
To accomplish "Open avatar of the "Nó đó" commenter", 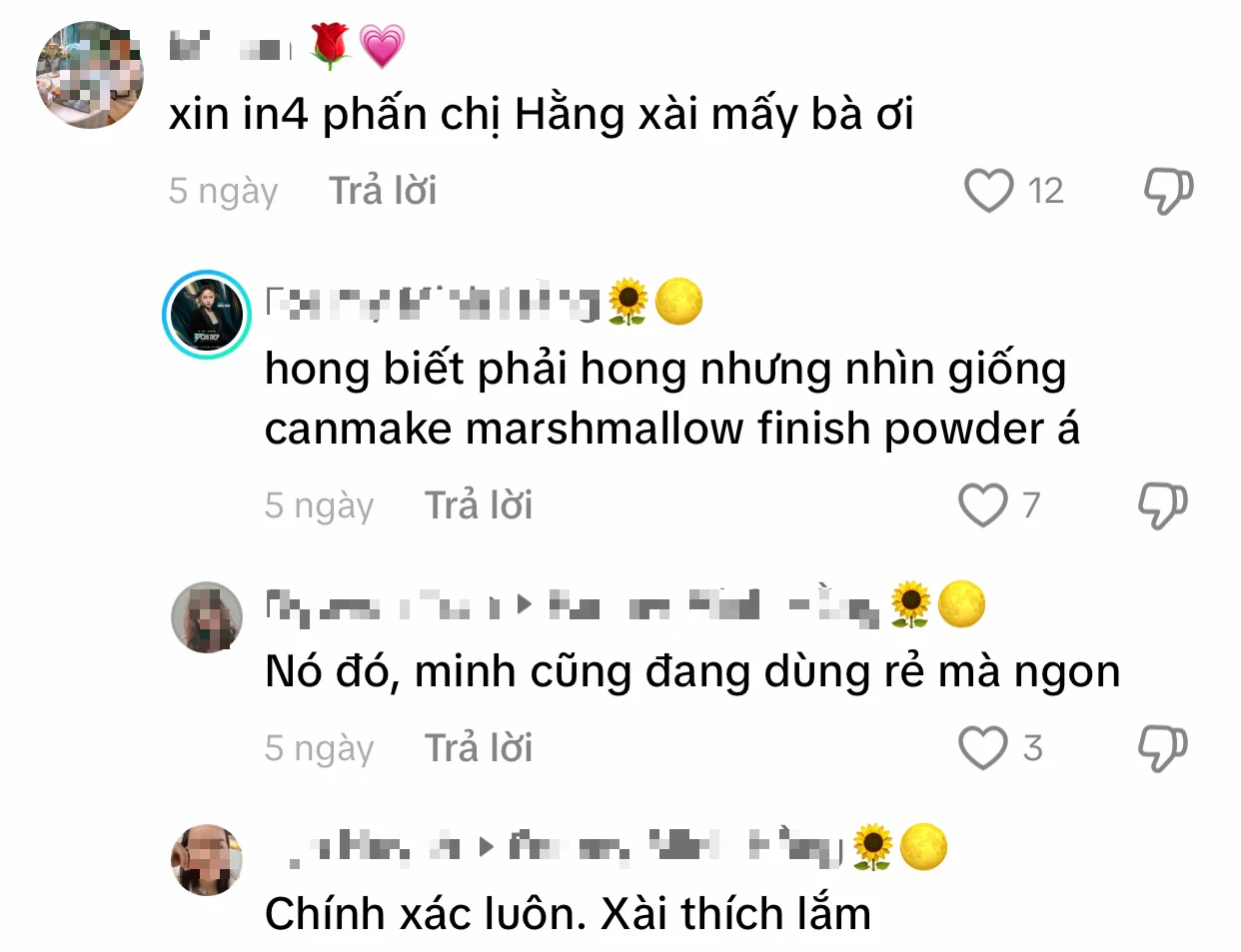I will point(207,617).
